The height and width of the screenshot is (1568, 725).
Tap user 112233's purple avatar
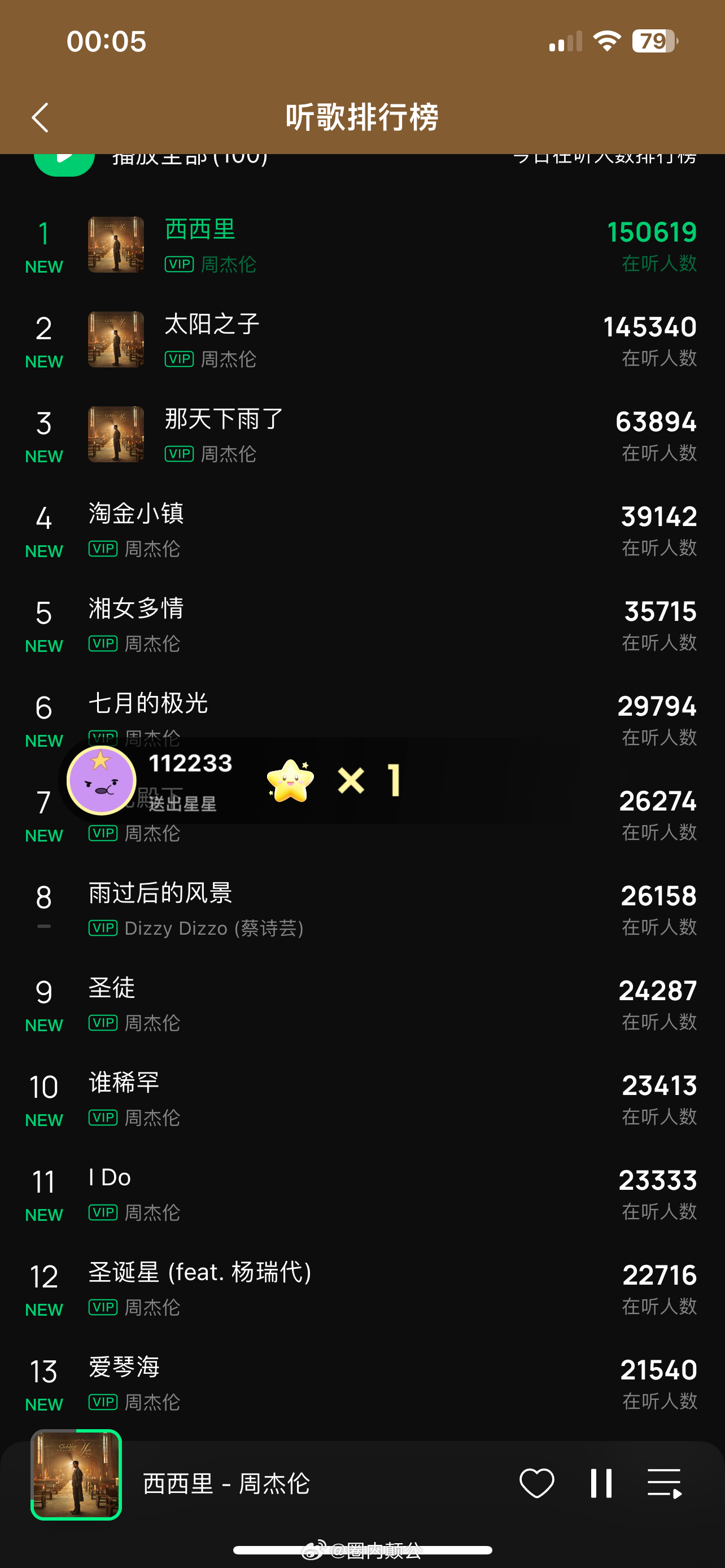point(103,781)
